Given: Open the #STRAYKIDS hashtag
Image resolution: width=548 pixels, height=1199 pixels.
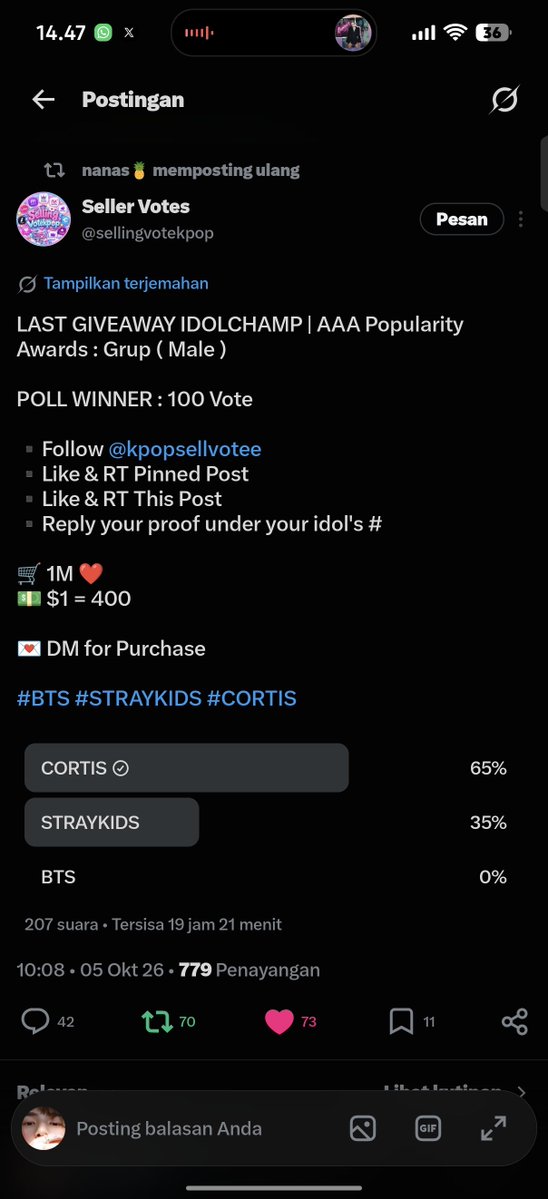Looking at the screenshot, I should (x=138, y=698).
